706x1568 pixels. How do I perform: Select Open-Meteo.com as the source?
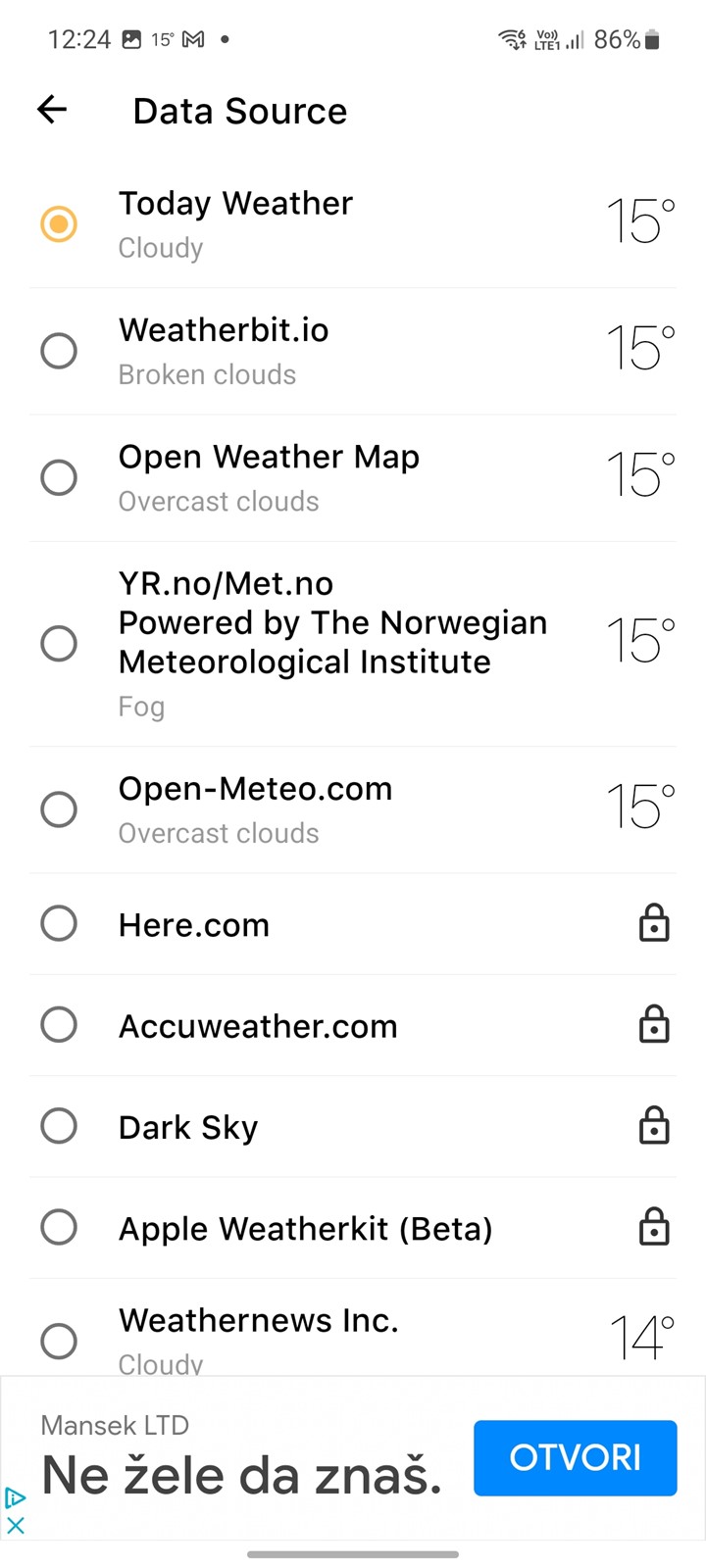click(353, 809)
